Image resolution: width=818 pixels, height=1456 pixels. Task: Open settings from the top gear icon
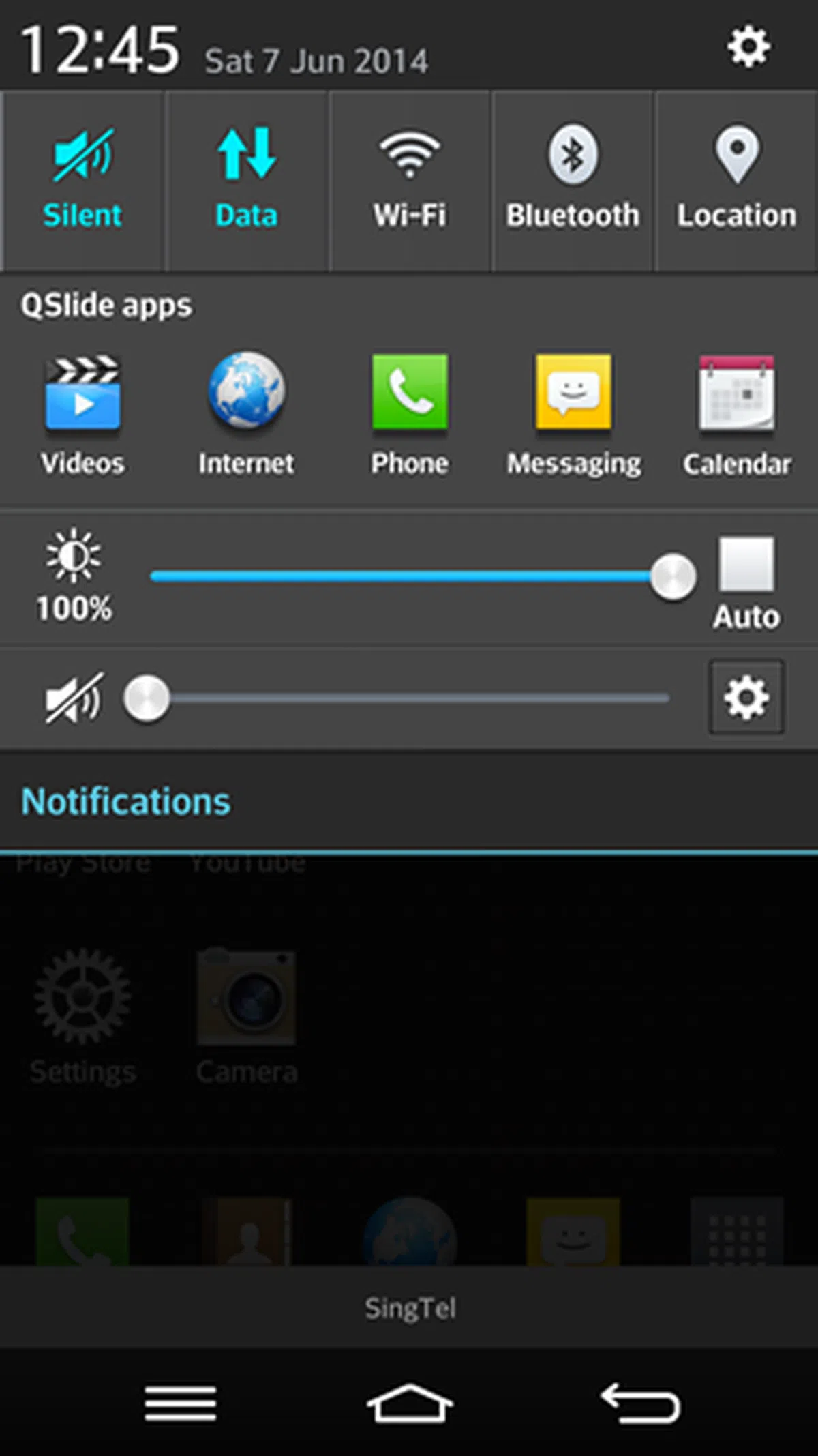(748, 46)
